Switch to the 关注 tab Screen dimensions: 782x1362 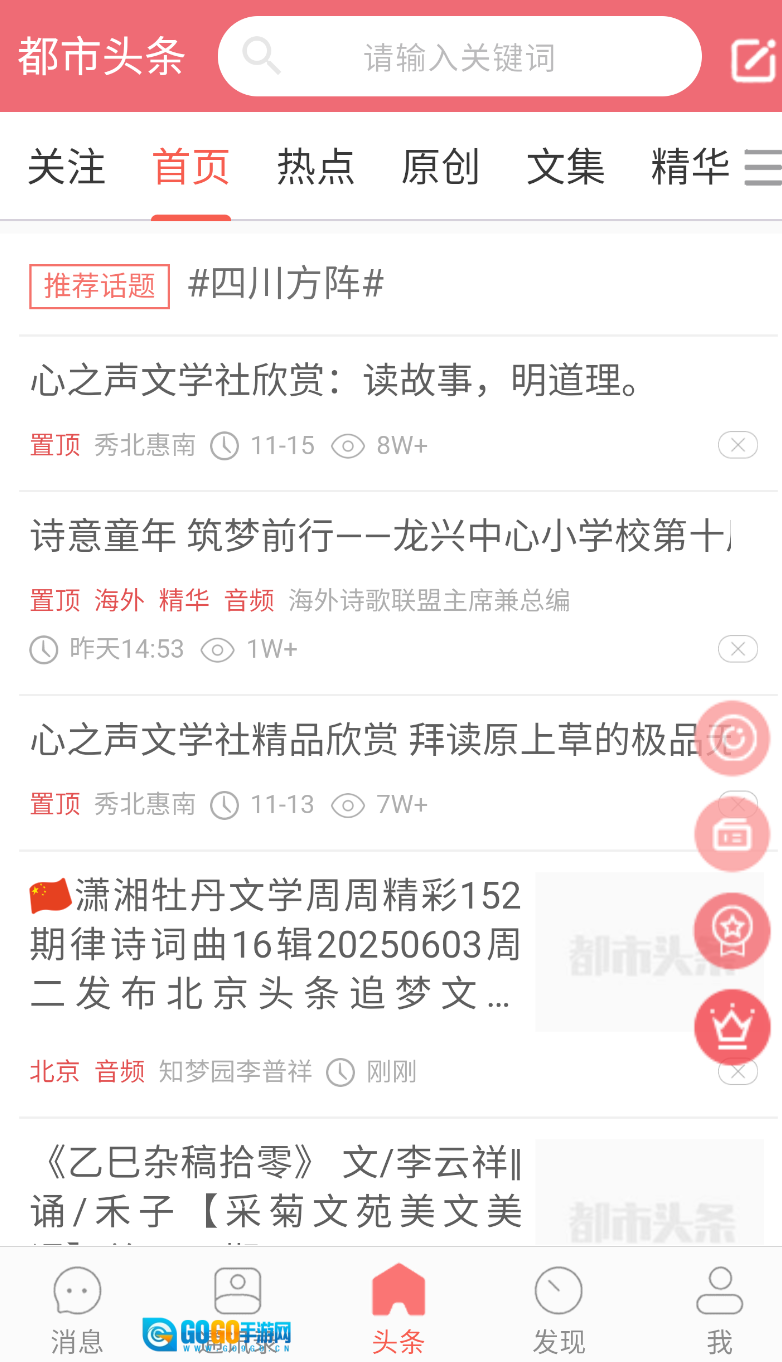[66, 167]
